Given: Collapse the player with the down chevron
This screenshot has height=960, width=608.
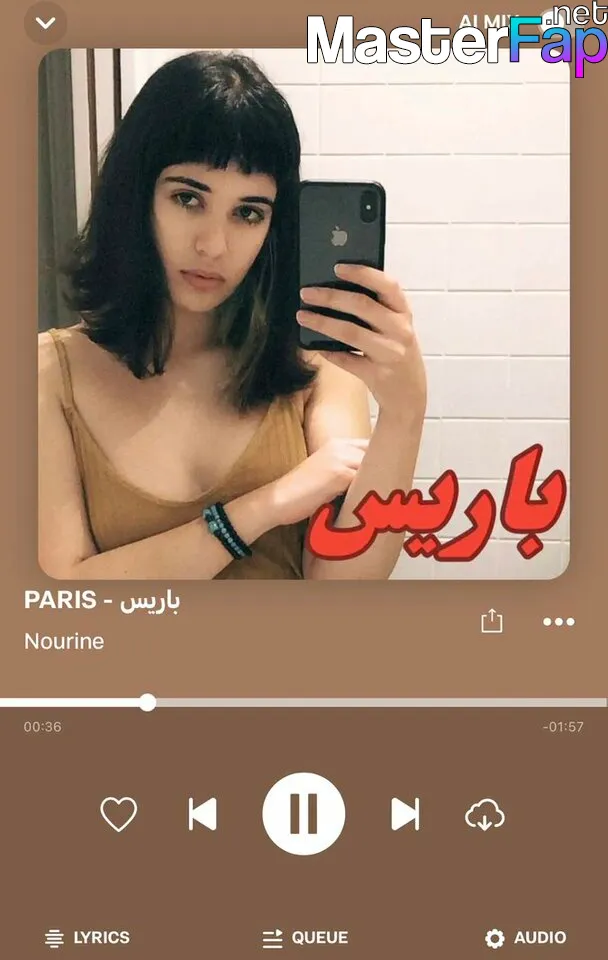Looking at the screenshot, I should click(45, 20).
